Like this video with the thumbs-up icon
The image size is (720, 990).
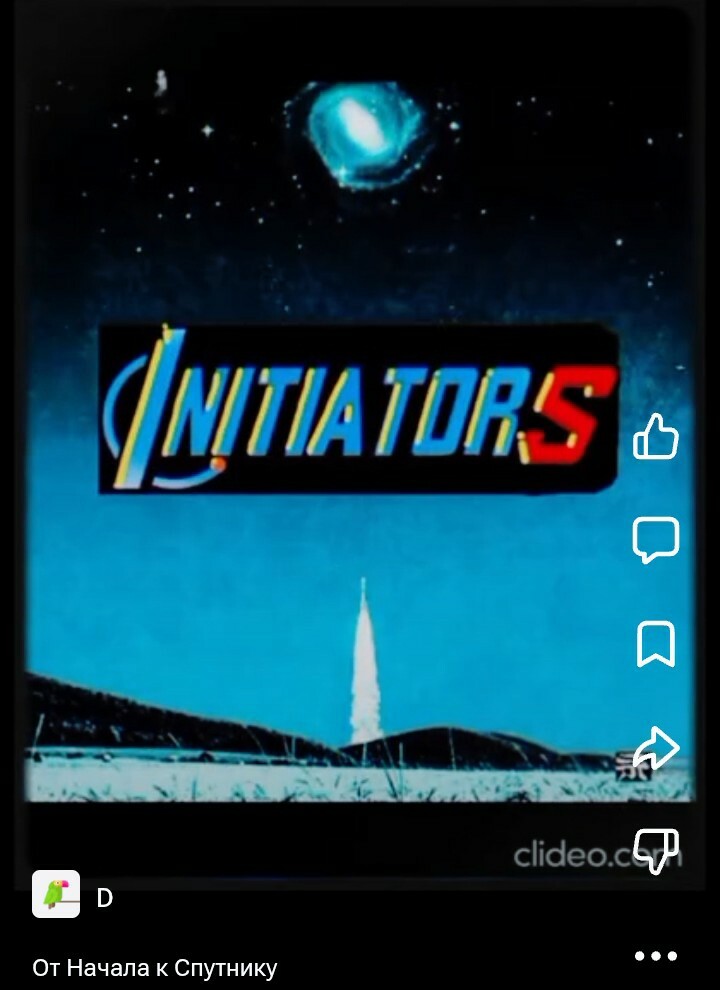pos(656,437)
